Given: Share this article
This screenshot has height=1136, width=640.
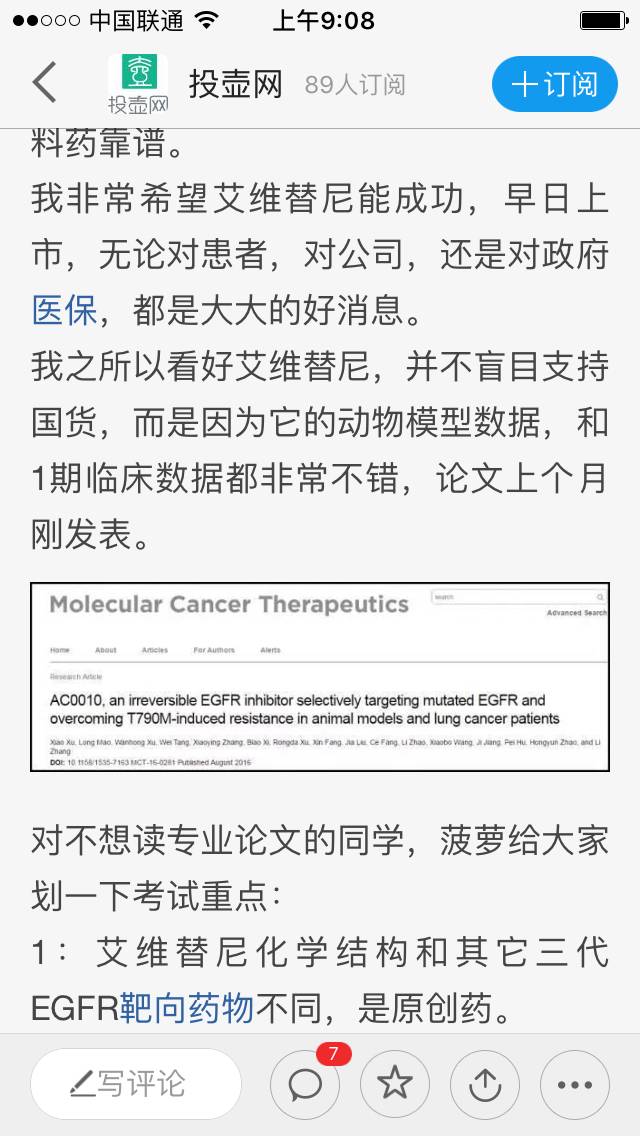Looking at the screenshot, I should (485, 1084).
